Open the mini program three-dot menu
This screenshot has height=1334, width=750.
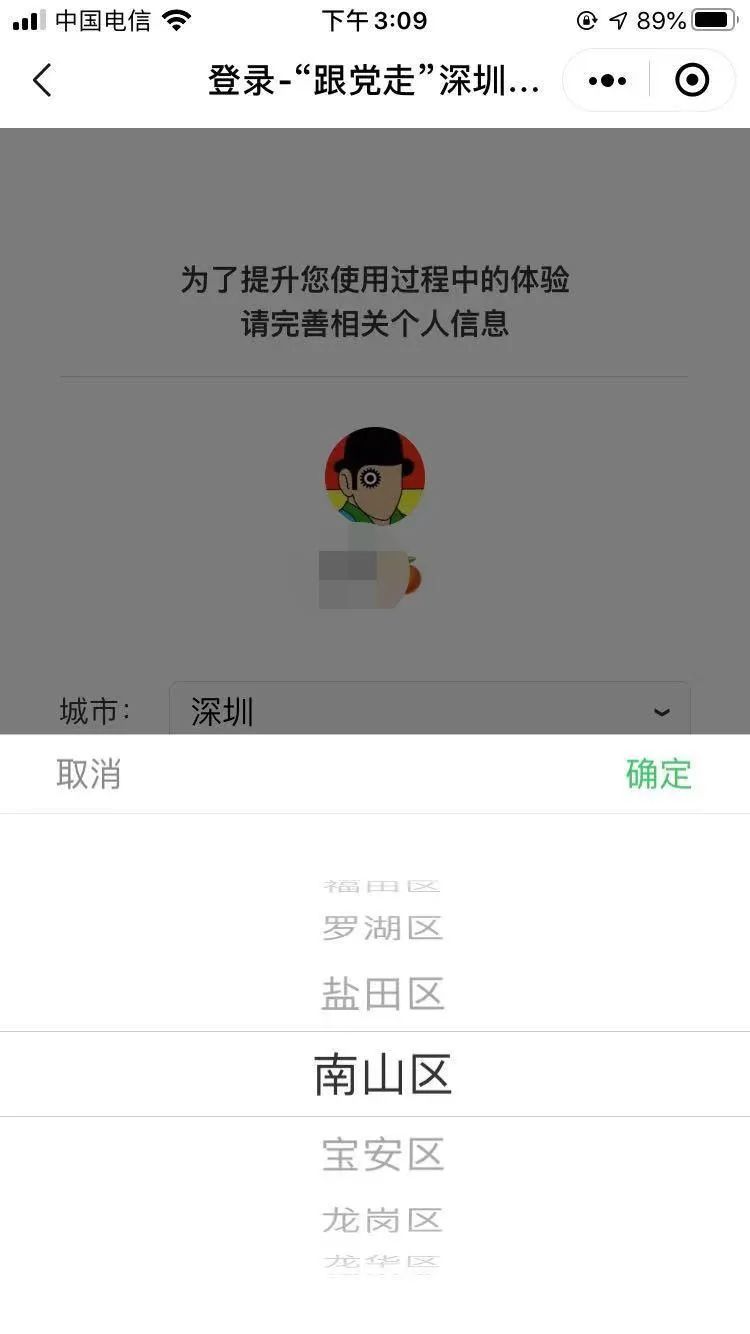607,80
